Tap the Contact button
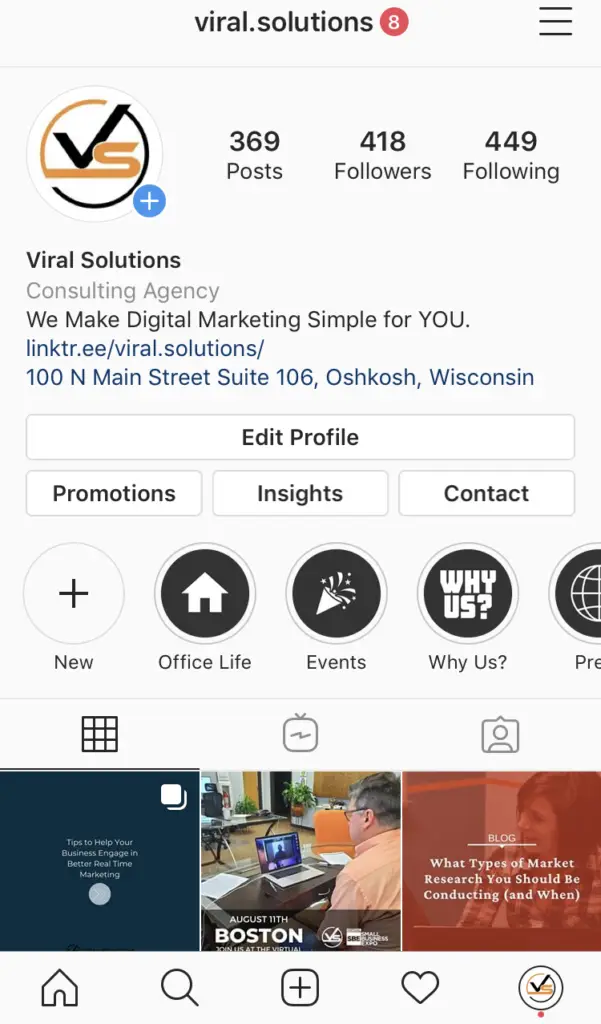 (x=486, y=493)
